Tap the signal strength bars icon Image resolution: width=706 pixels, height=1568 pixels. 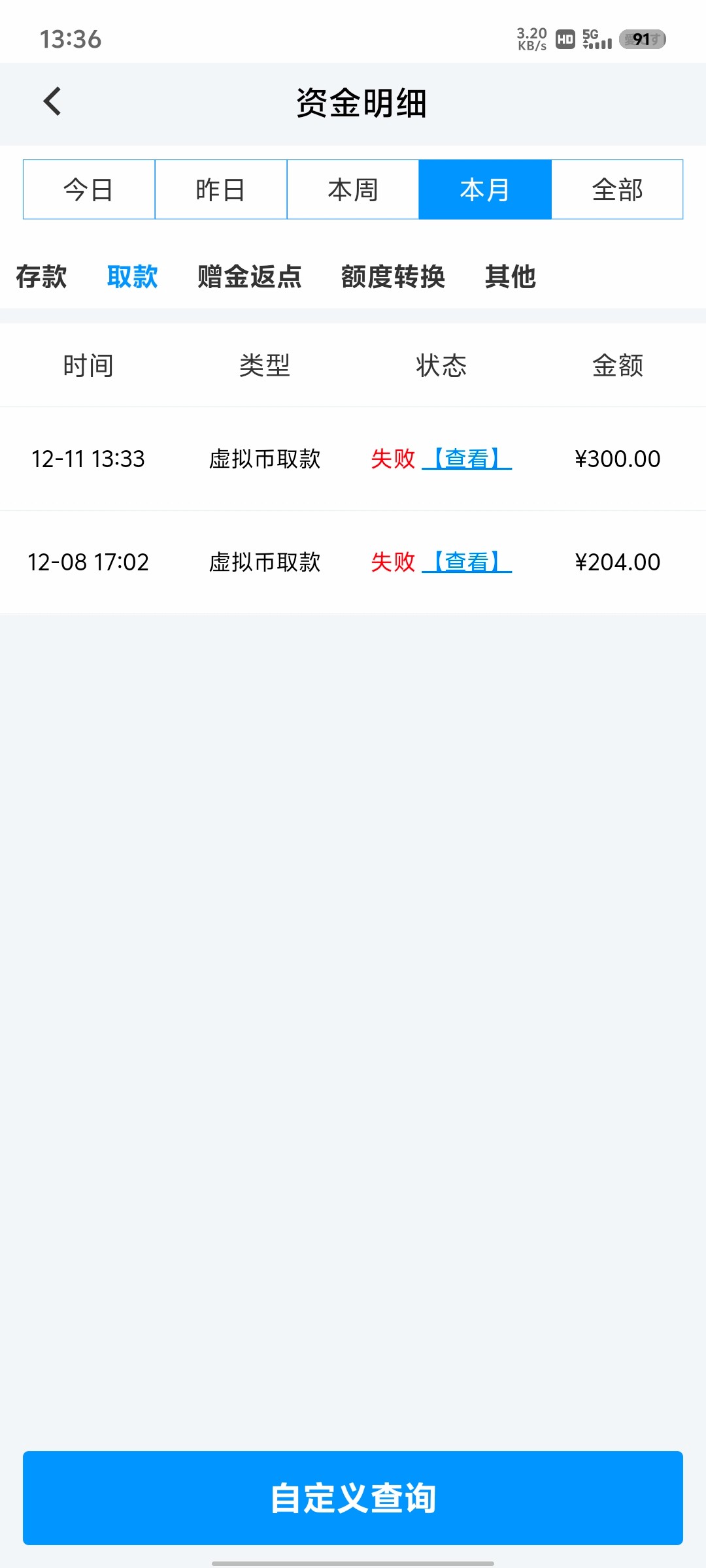tap(599, 44)
